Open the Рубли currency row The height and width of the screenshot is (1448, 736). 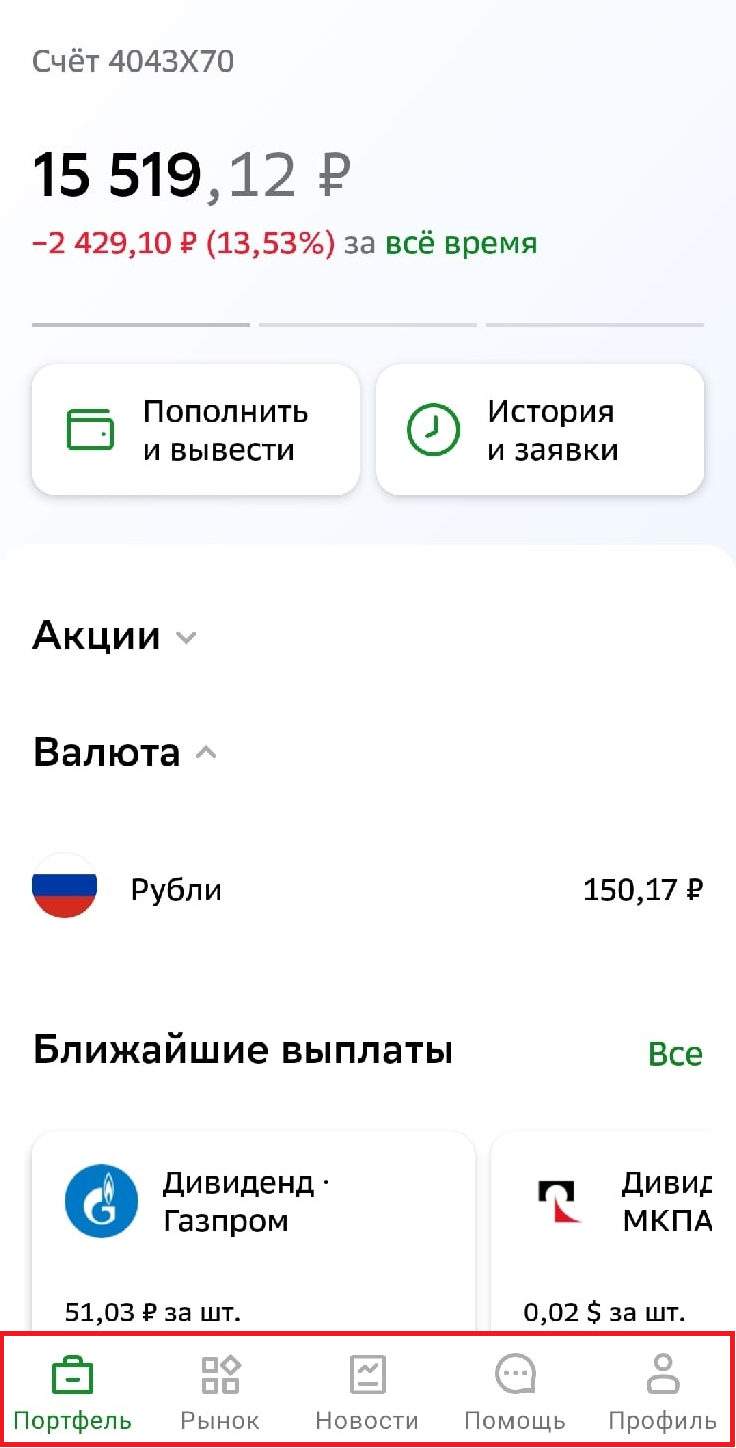pos(368,889)
